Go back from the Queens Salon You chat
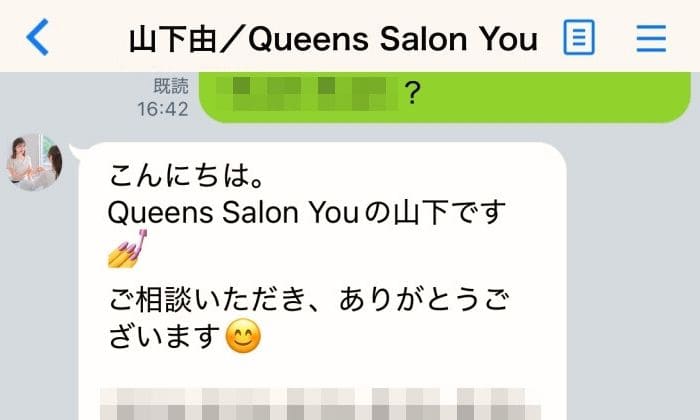The width and height of the screenshot is (700, 420). (x=37, y=38)
